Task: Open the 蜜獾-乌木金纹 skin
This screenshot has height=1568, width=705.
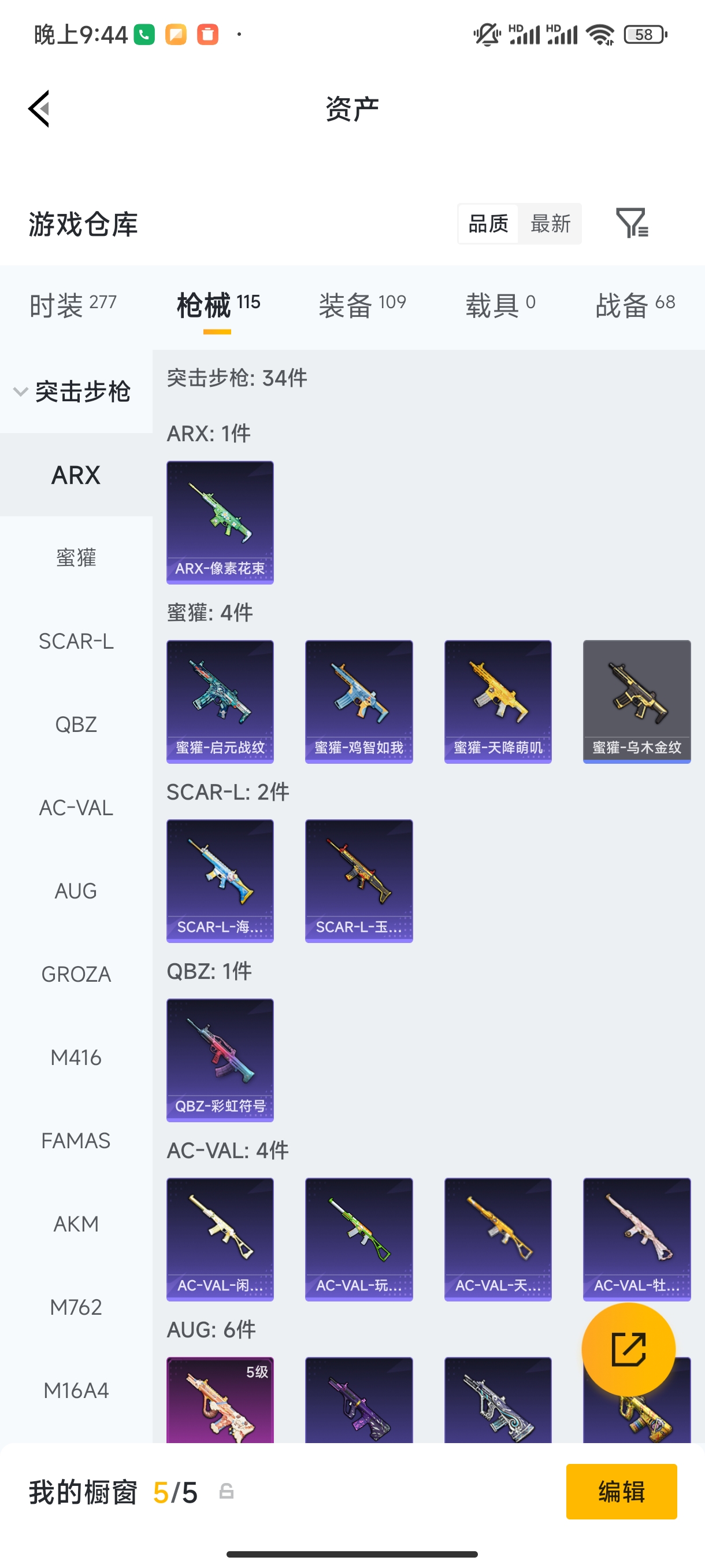Action: coord(636,701)
